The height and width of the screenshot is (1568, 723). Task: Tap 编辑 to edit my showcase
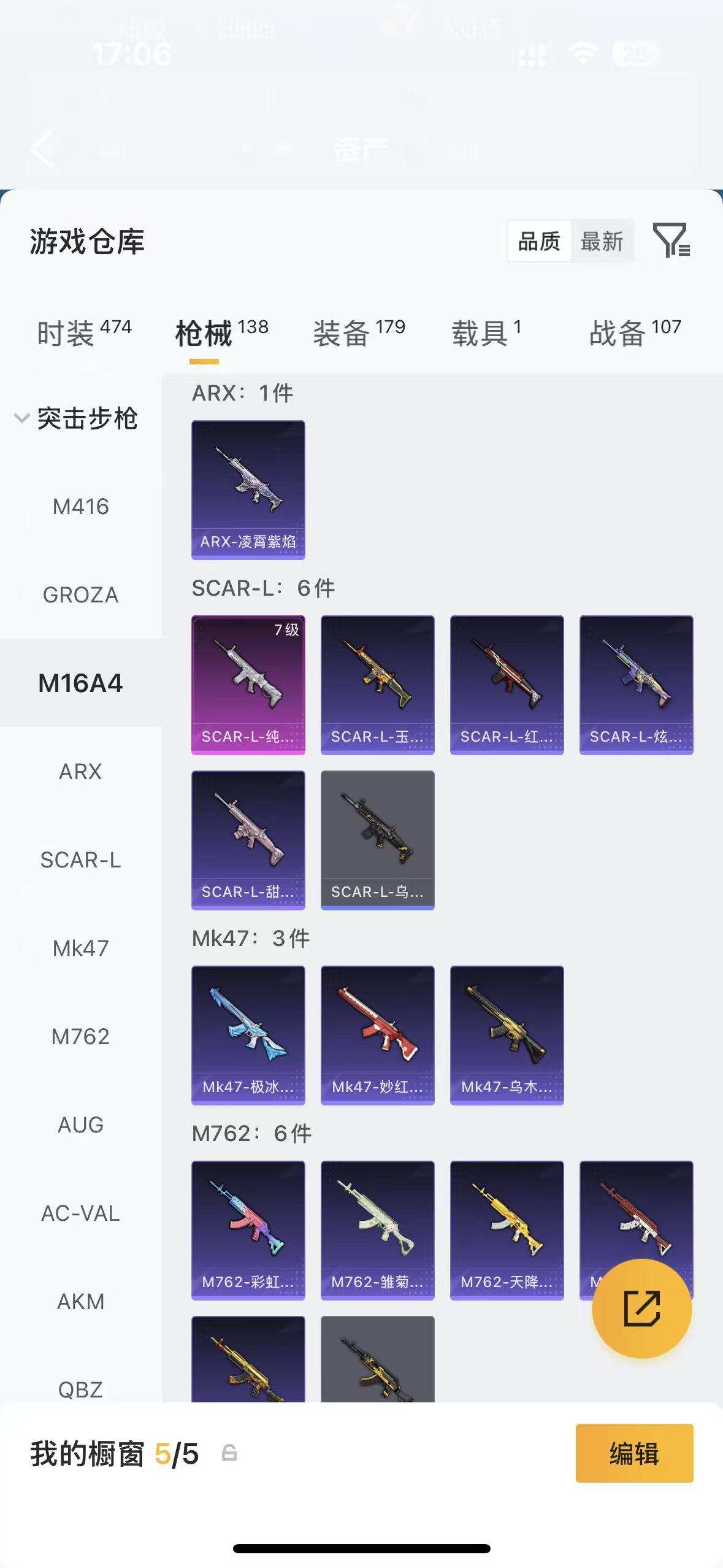(634, 1453)
